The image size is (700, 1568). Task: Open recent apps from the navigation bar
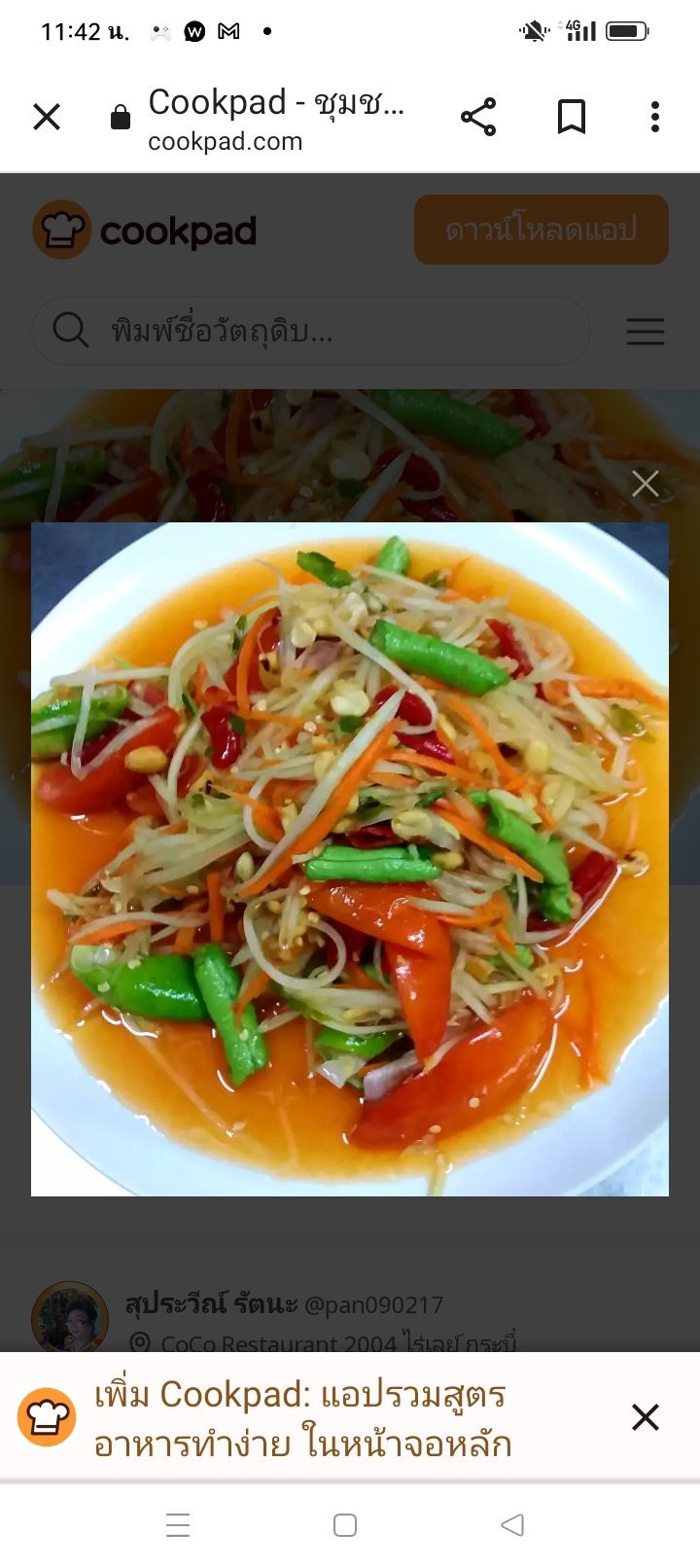coord(178,1525)
